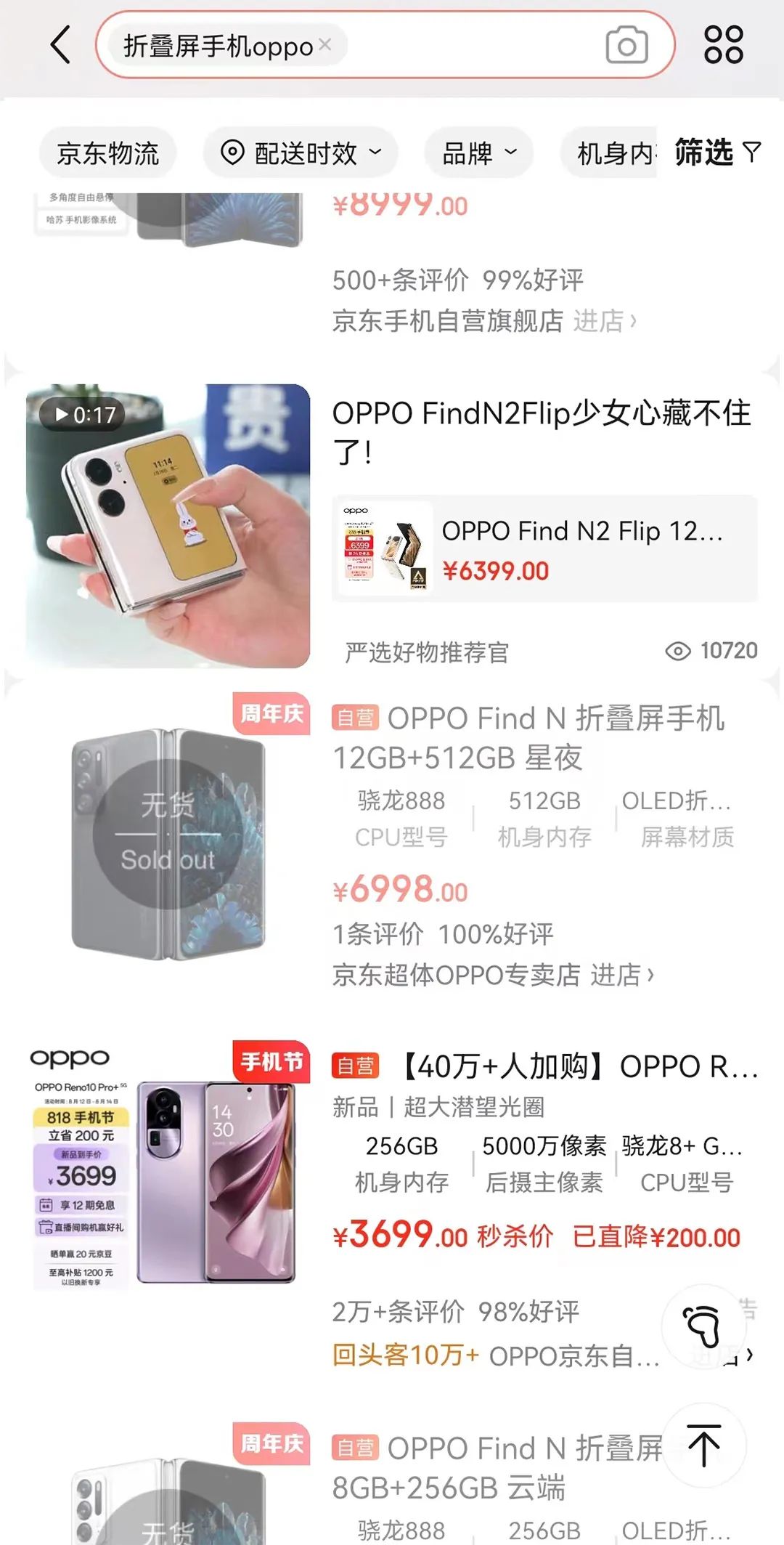784x1545 pixels.
Task: Remove the 折叠屏手机oppo search keyword chip
Action: coord(325,45)
